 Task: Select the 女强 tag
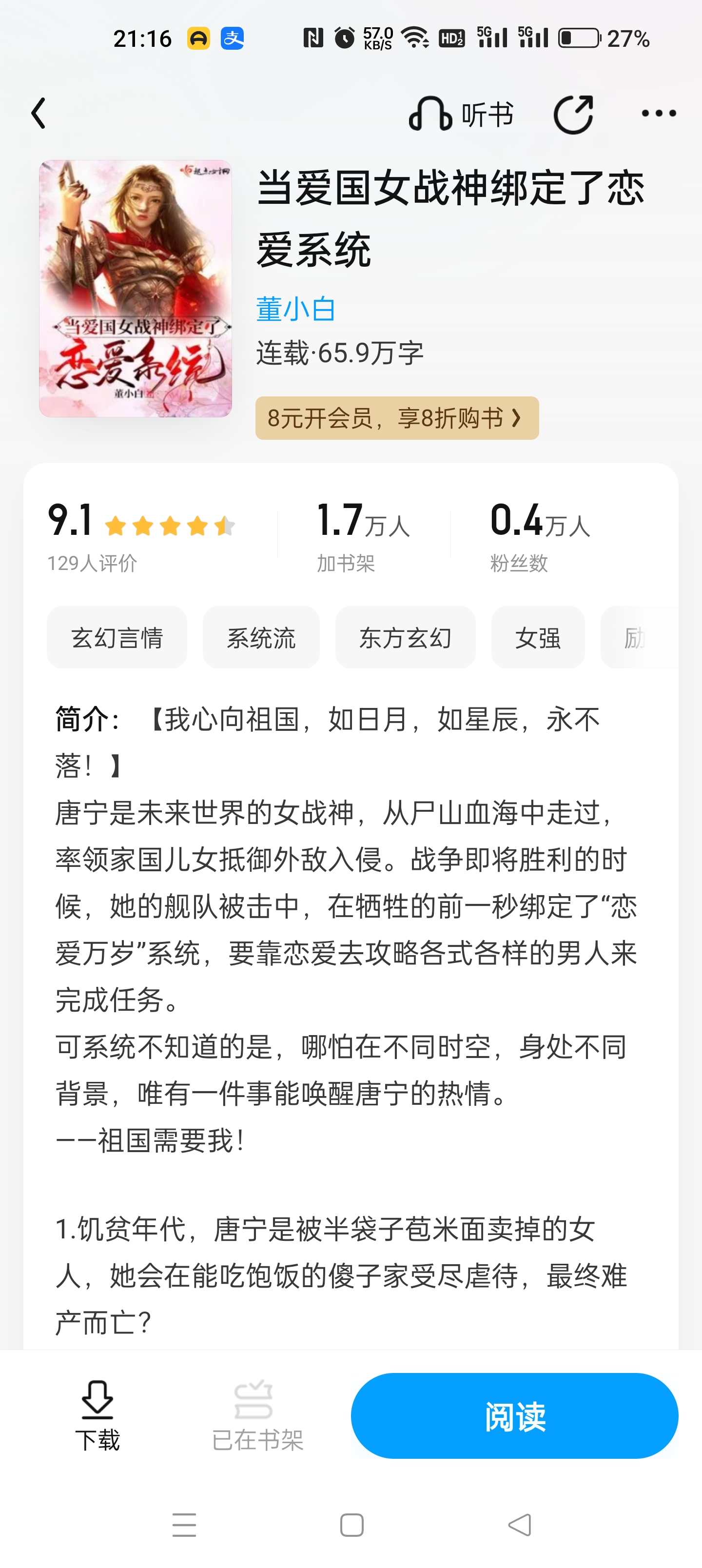pos(538,637)
